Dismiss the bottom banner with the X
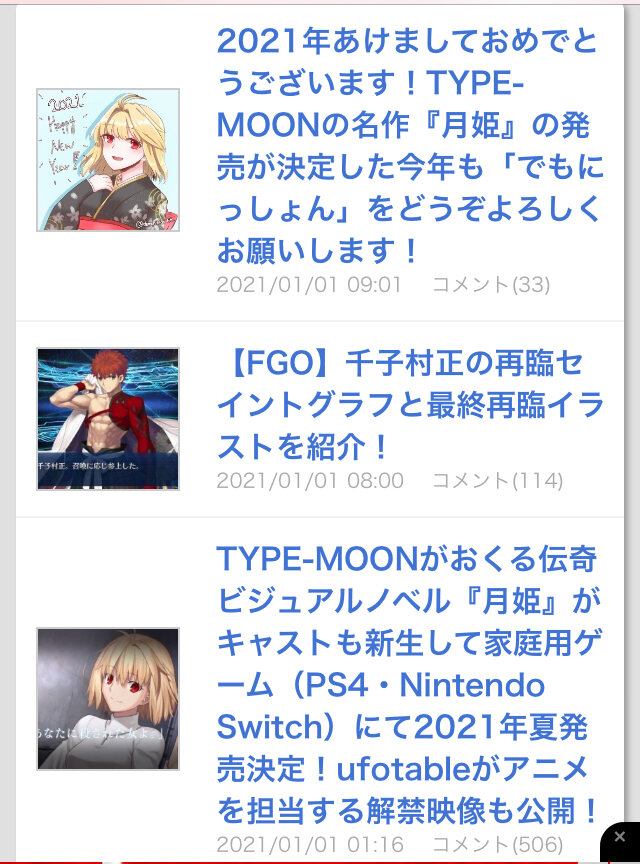 coord(620,836)
